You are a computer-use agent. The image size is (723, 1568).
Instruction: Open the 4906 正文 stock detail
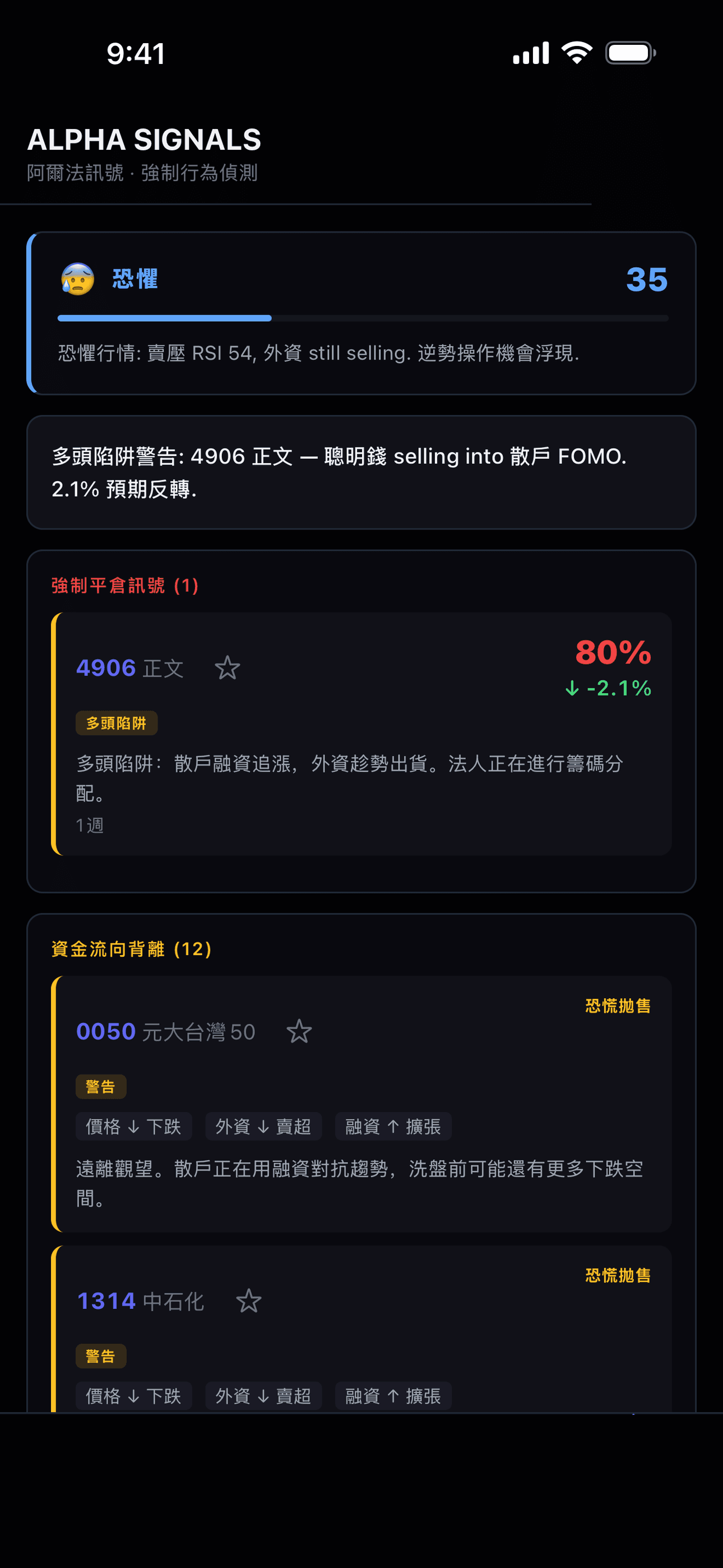pos(131,668)
